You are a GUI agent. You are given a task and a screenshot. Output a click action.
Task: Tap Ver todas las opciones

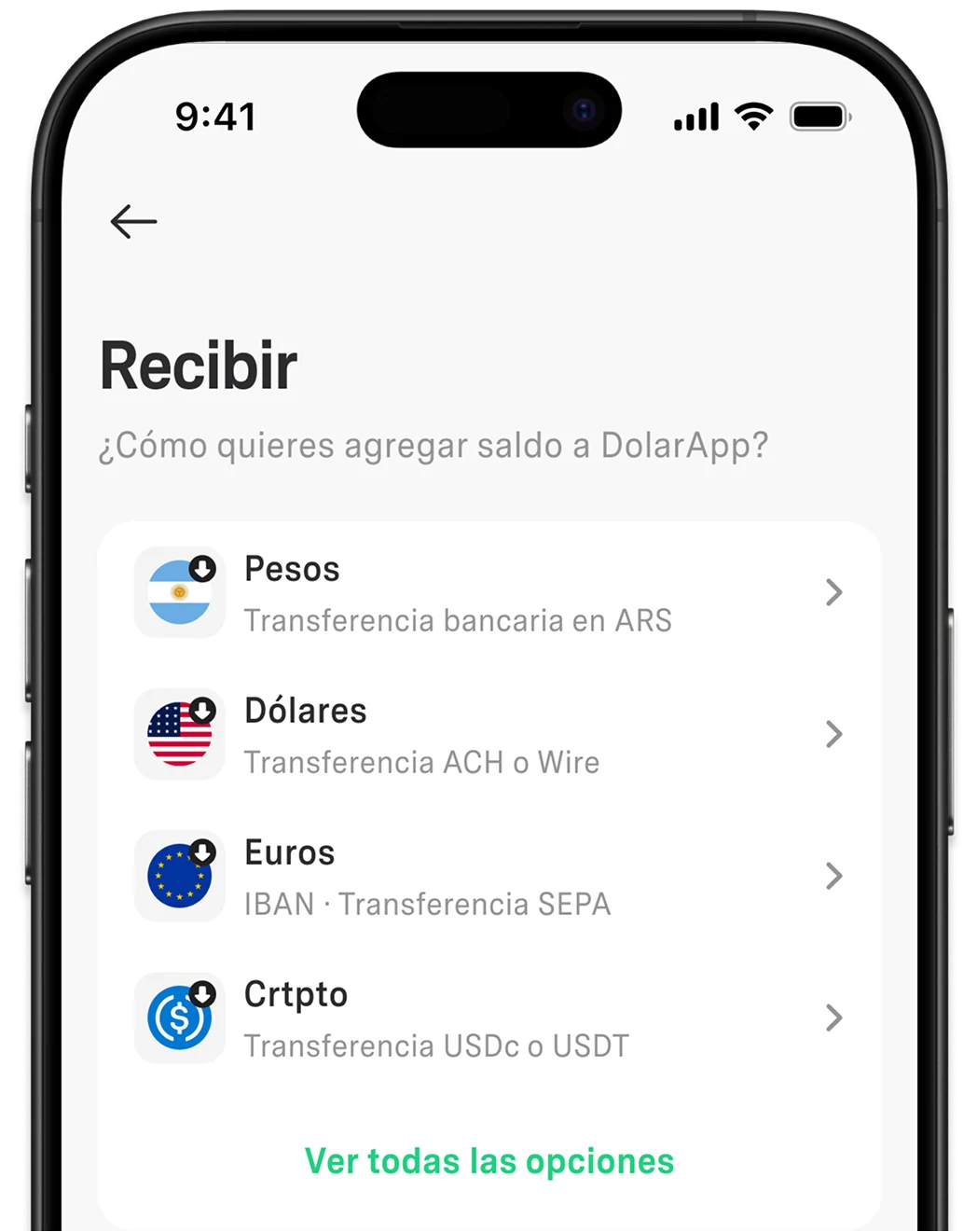(x=489, y=1161)
